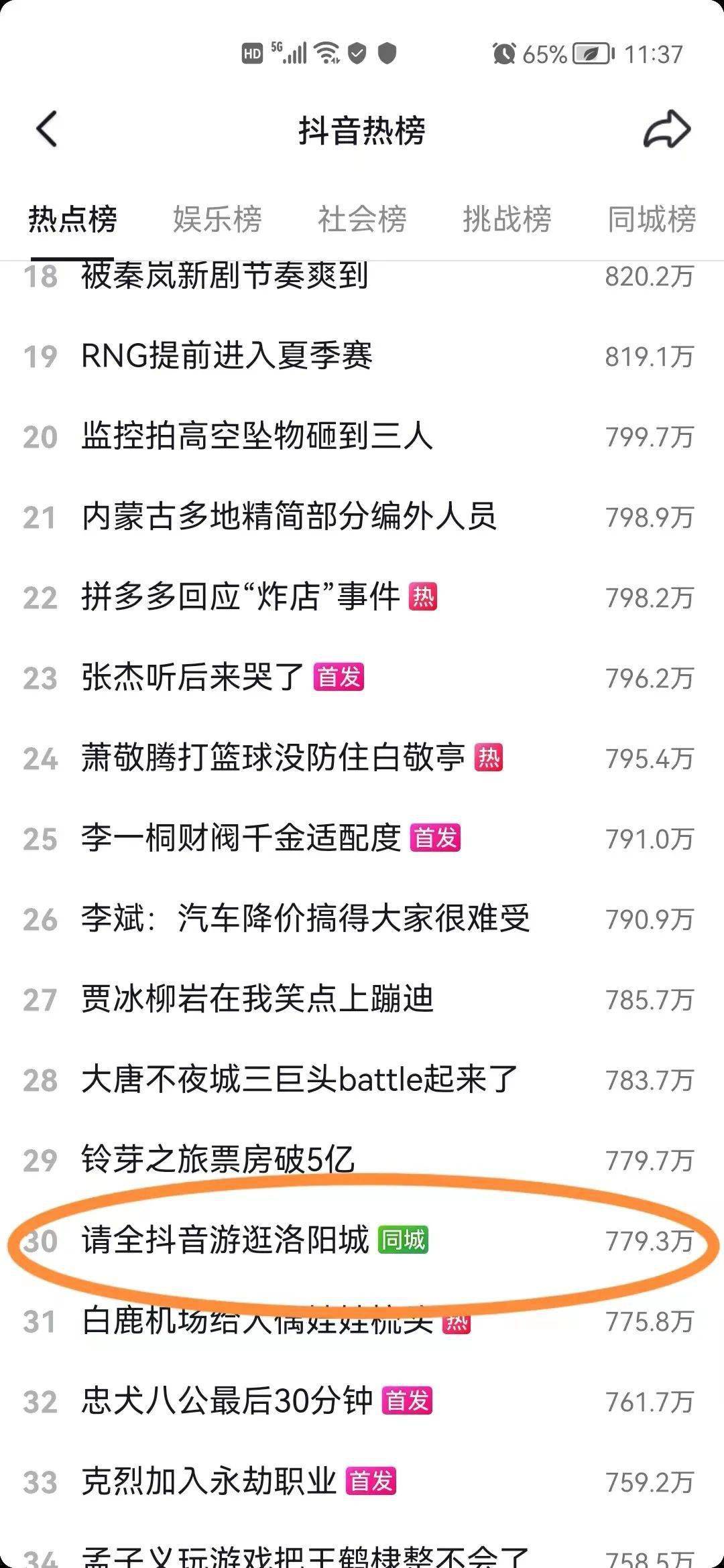Open the 挑战榜 tab
The height and width of the screenshot is (1568, 724).
tap(507, 219)
